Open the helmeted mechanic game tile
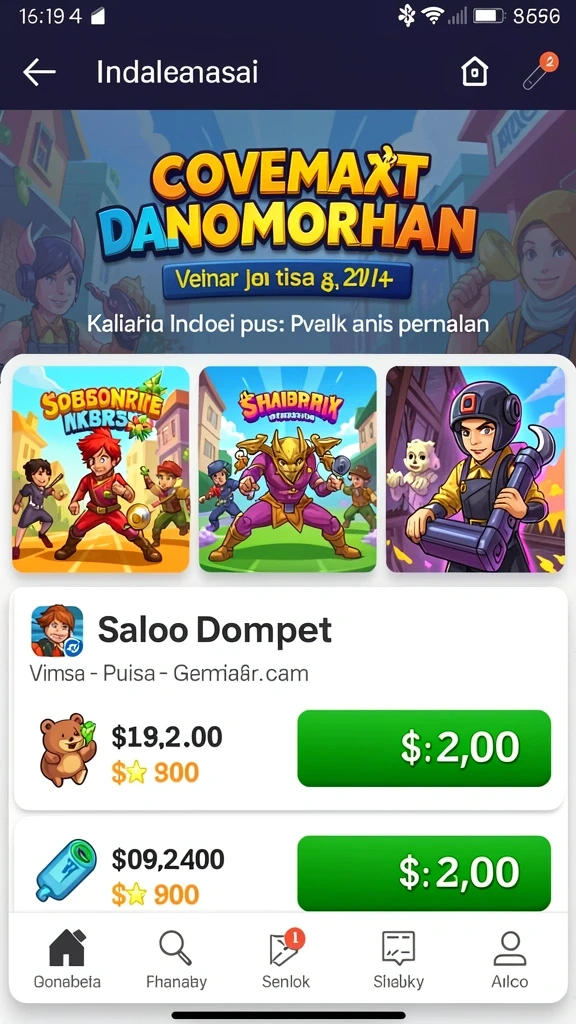 click(475, 469)
